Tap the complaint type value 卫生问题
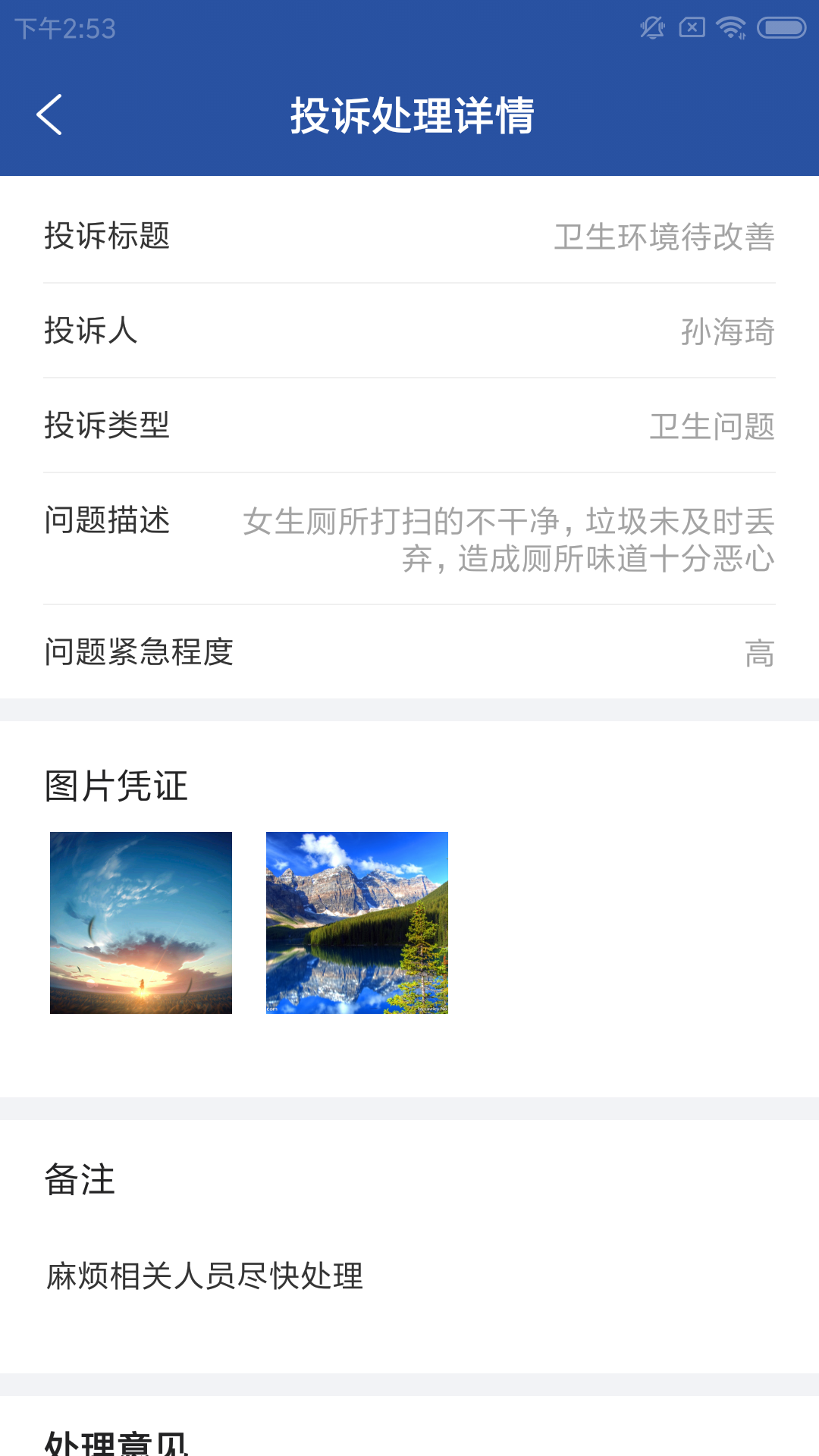This screenshot has width=819, height=1456. point(713,426)
